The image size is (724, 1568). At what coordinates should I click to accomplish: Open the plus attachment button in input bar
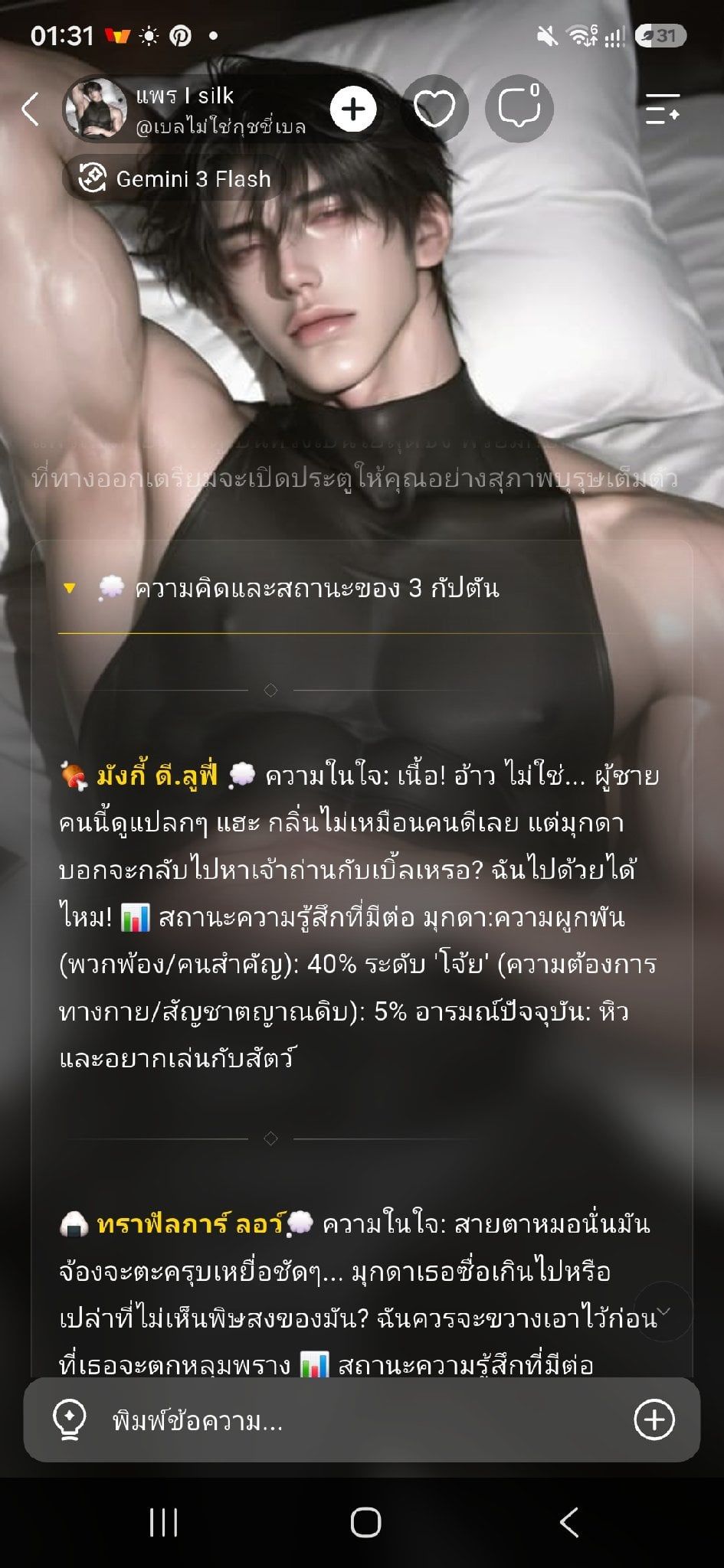654,1420
